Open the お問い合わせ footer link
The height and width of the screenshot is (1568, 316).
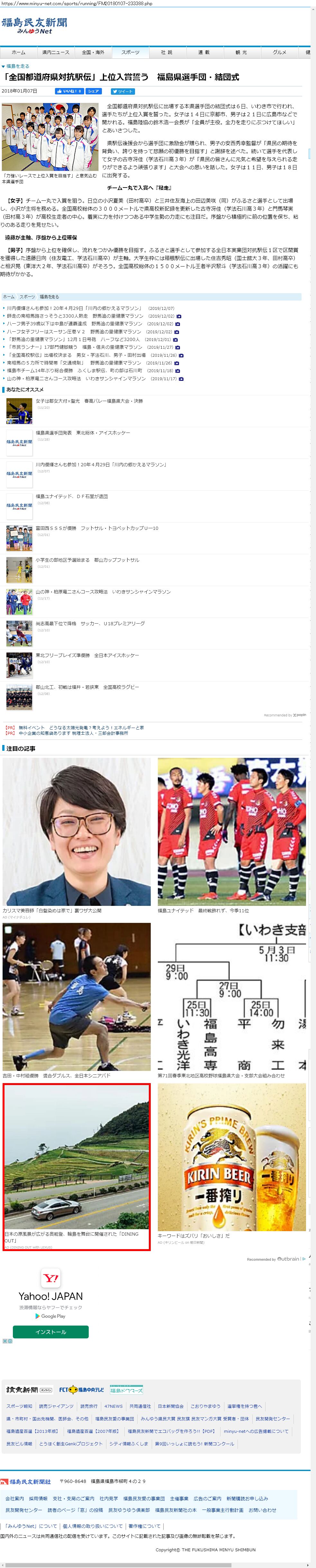(x=262, y=1510)
